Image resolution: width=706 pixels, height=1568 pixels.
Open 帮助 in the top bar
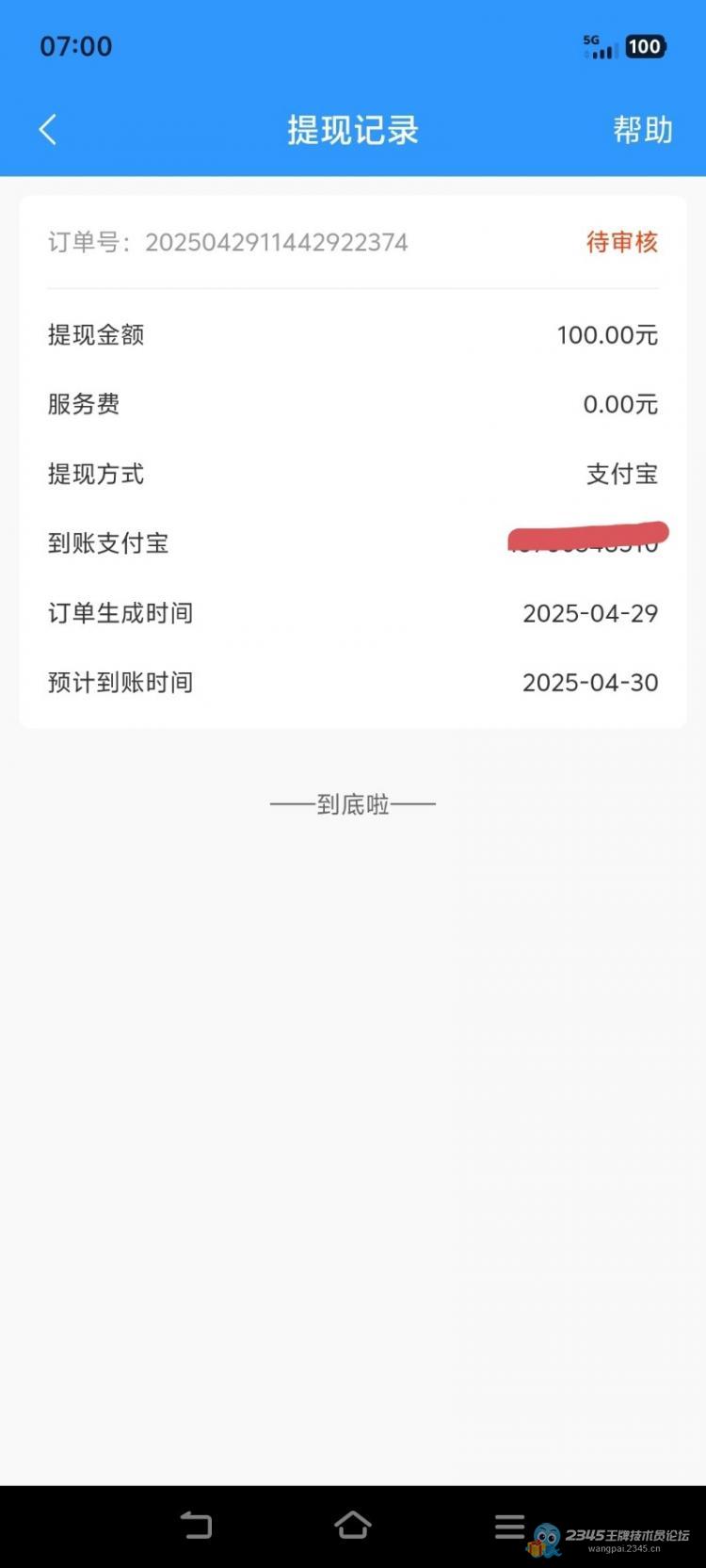coord(643,130)
